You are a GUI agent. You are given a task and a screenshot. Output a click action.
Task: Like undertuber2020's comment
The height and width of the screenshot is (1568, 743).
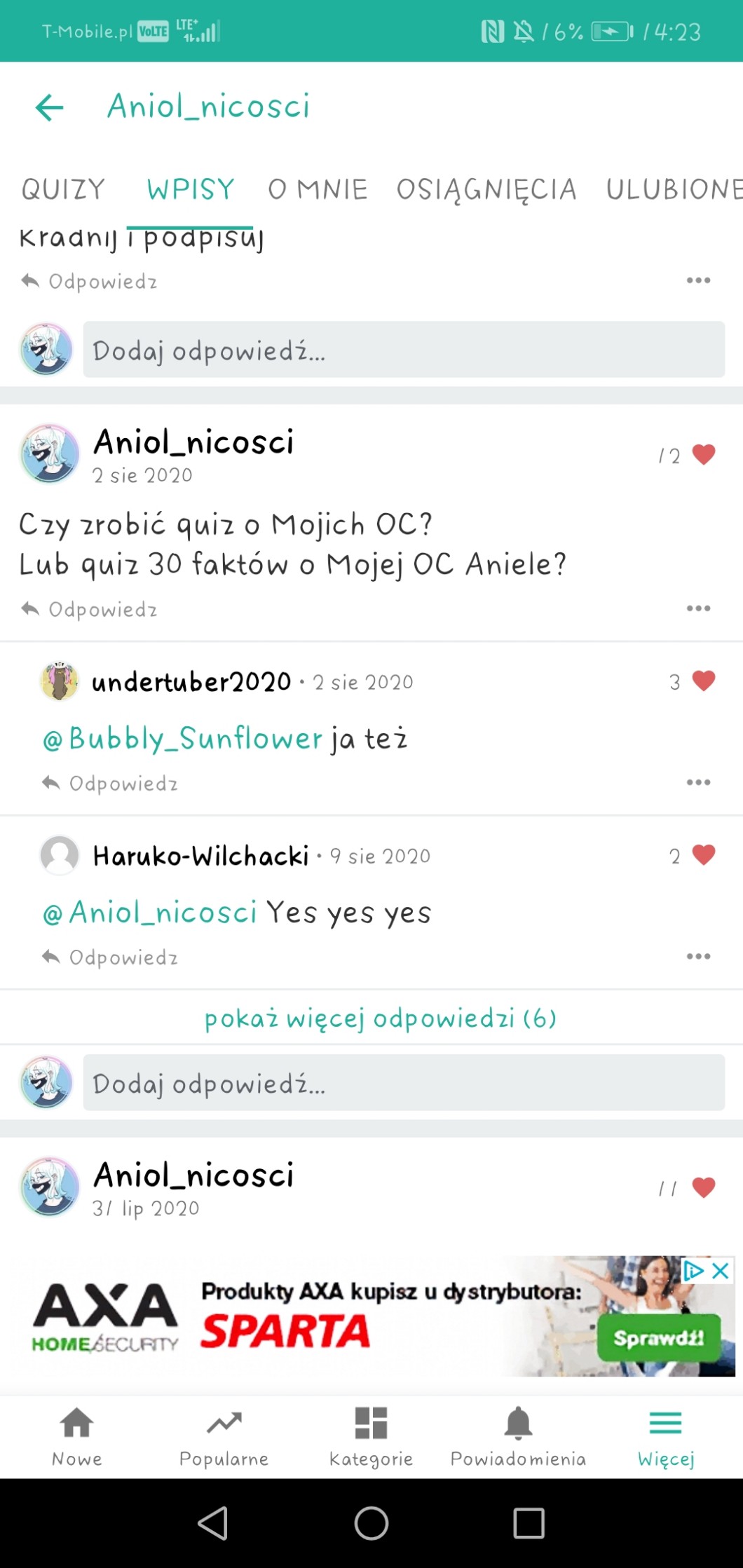[703, 681]
